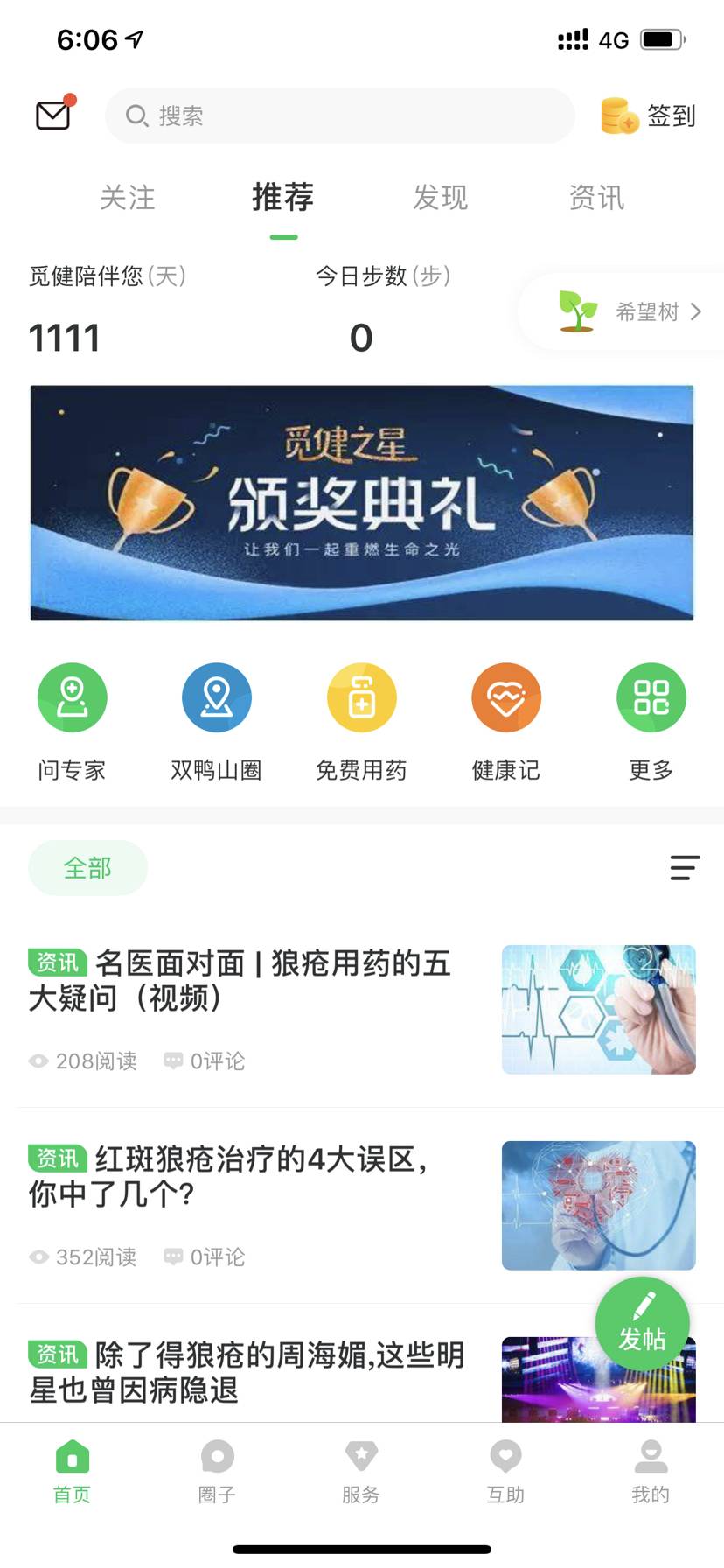
Task: Select the 全部 filter chip
Action: pyautogui.click(x=87, y=868)
